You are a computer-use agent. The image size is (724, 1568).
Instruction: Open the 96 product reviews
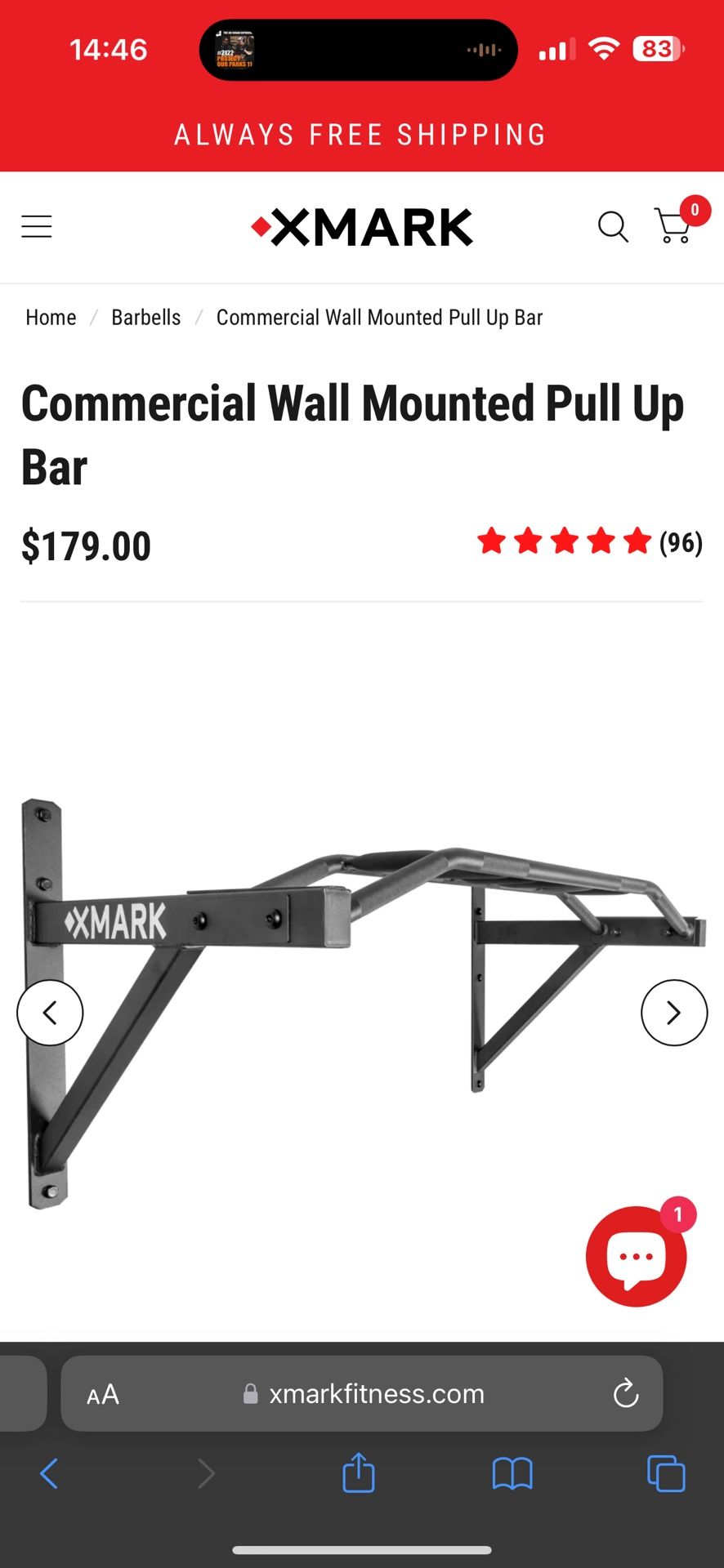click(589, 542)
